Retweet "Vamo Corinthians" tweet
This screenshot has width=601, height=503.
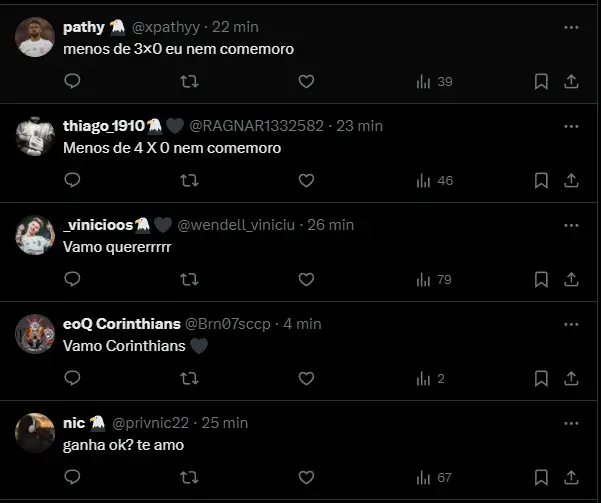pyautogui.click(x=188, y=378)
